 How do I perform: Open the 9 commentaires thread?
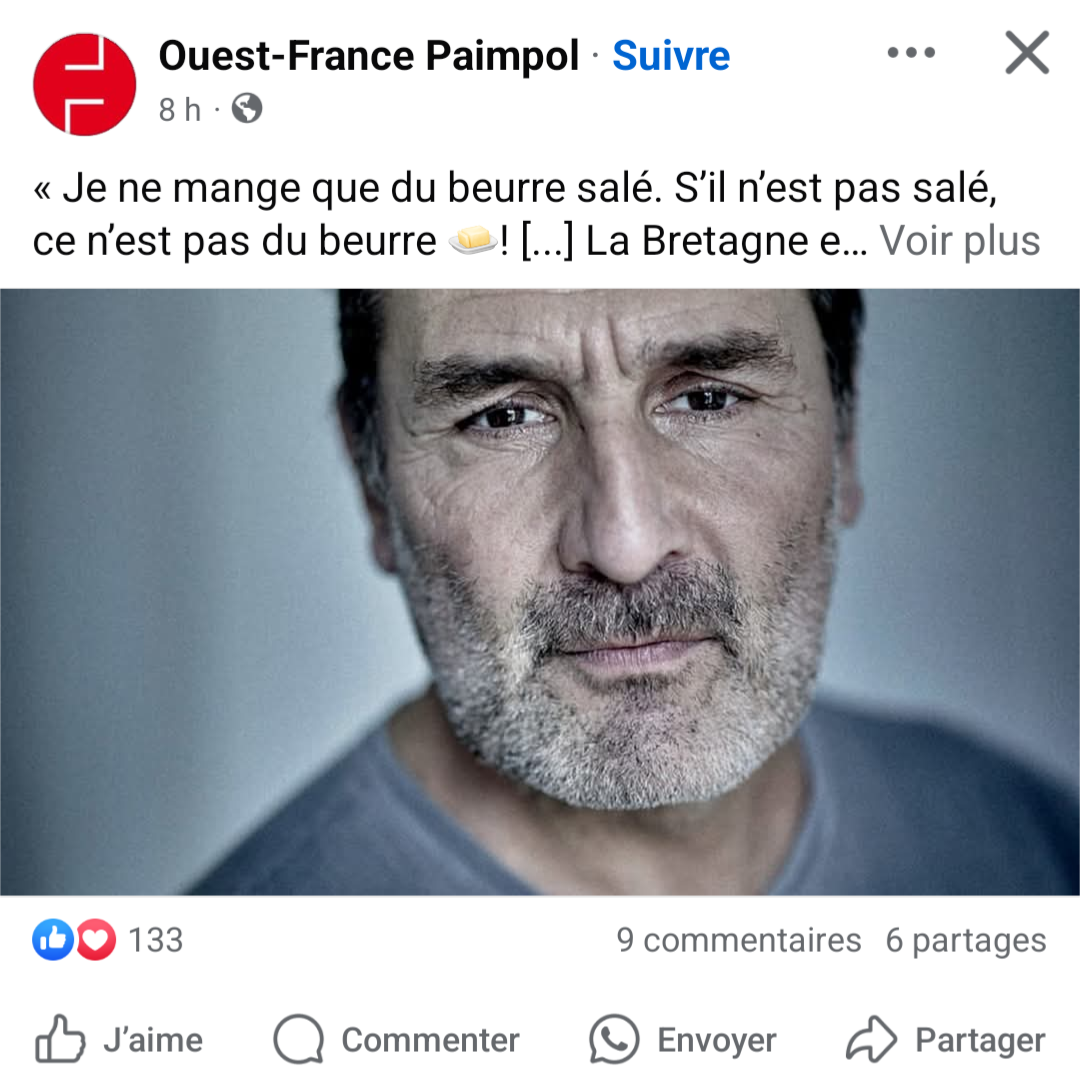738,940
